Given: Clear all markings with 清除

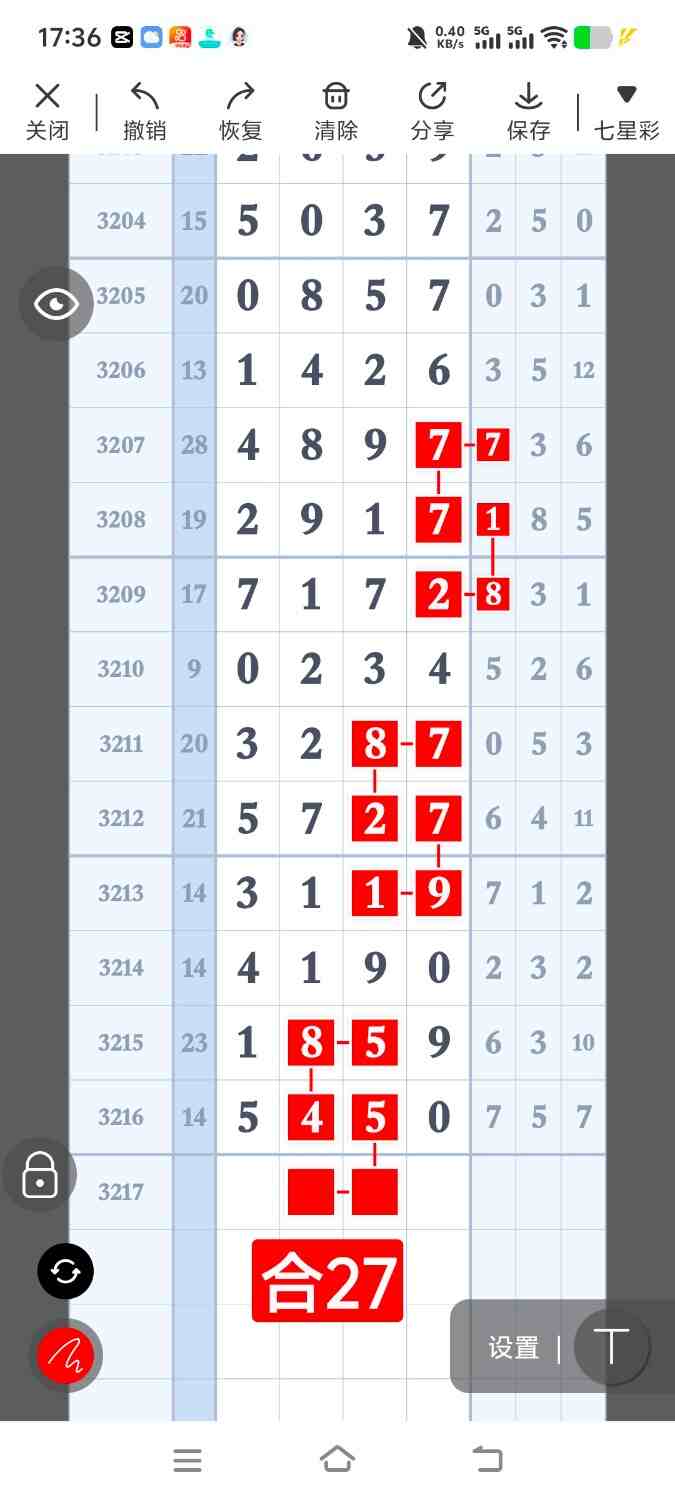Looking at the screenshot, I should pyautogui.click(x=336, y=111).
